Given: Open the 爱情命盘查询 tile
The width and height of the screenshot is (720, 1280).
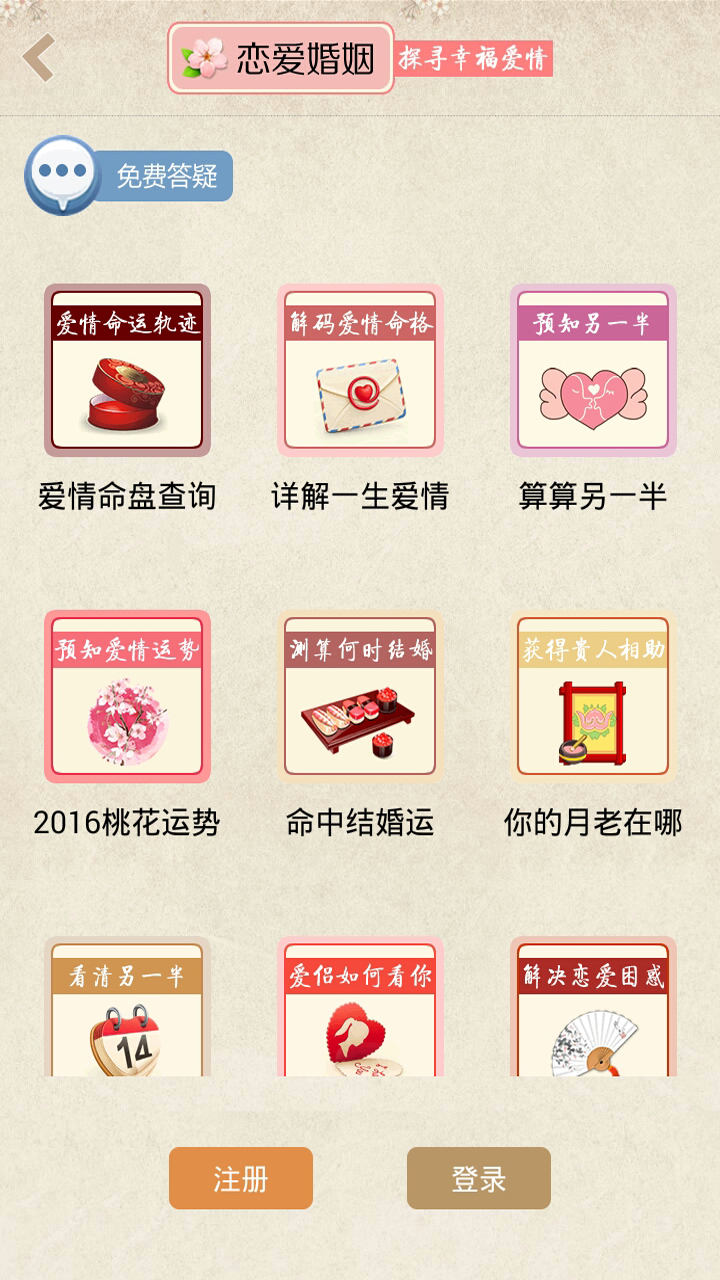Looking at the screenshot, I should [x=127, y=371].
